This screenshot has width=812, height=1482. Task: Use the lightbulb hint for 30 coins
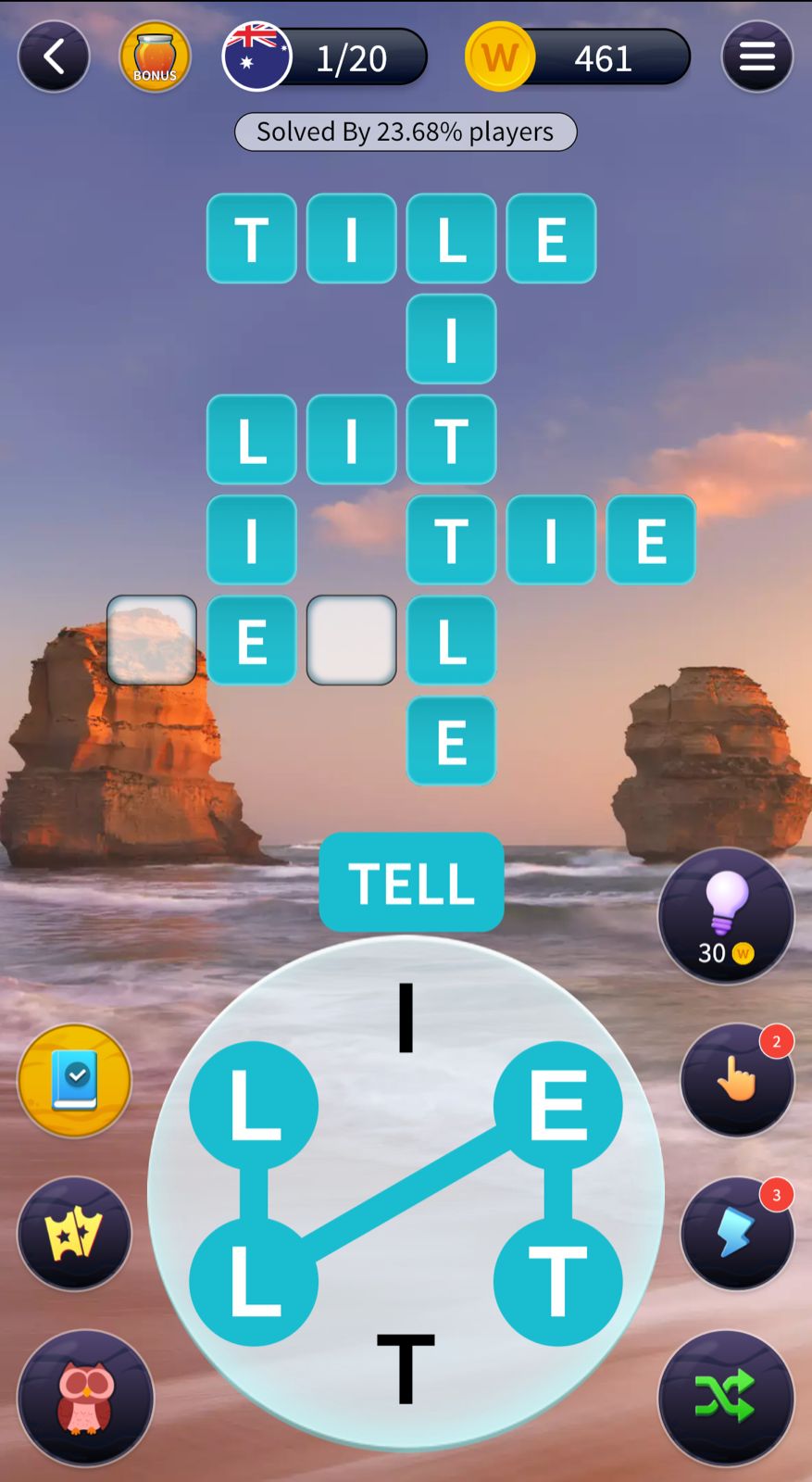tap(726, 915)
